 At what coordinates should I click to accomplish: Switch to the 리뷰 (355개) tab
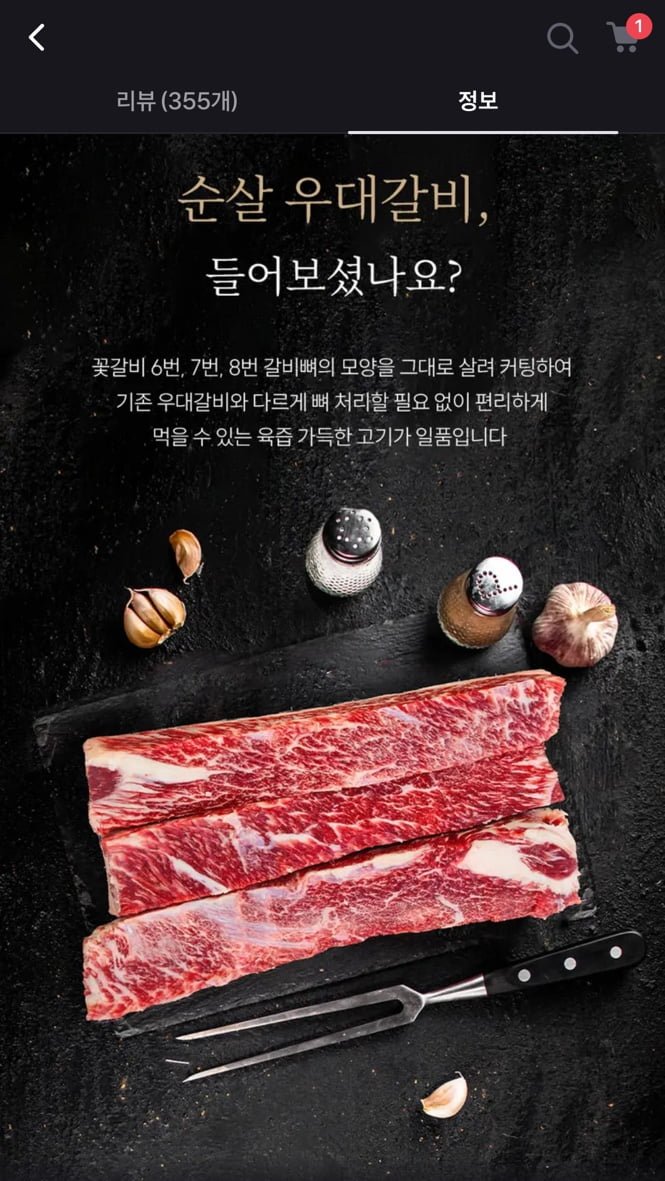(177, 101)
